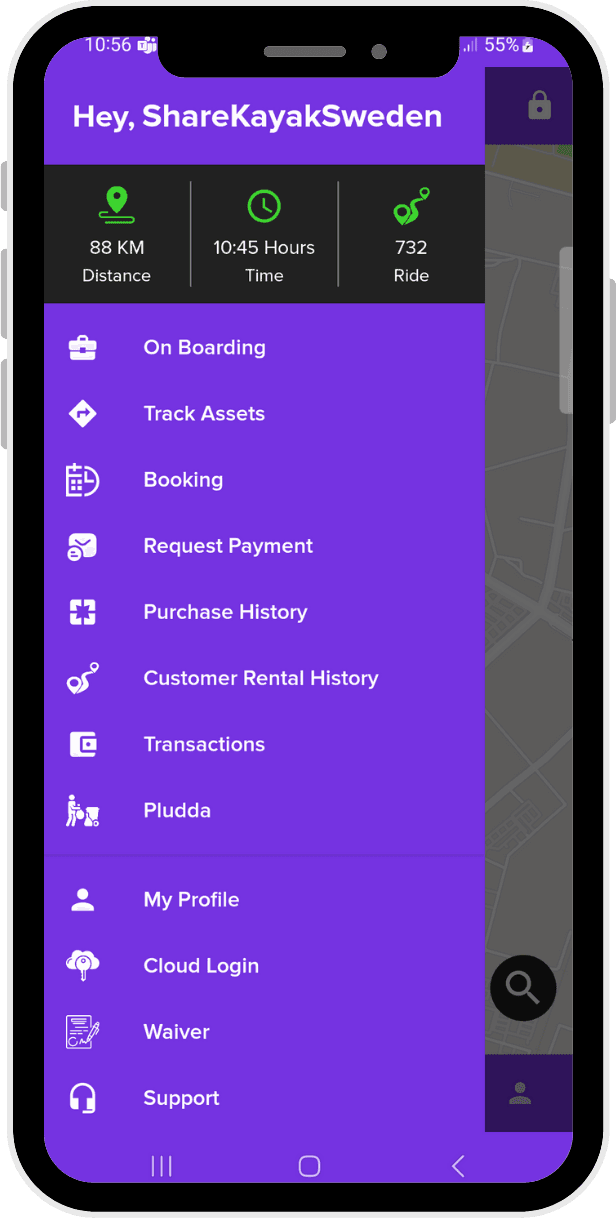This screenshot has width=616, height=1218.
Task: View the Waiver document
Action: [x=176, y=1032]
